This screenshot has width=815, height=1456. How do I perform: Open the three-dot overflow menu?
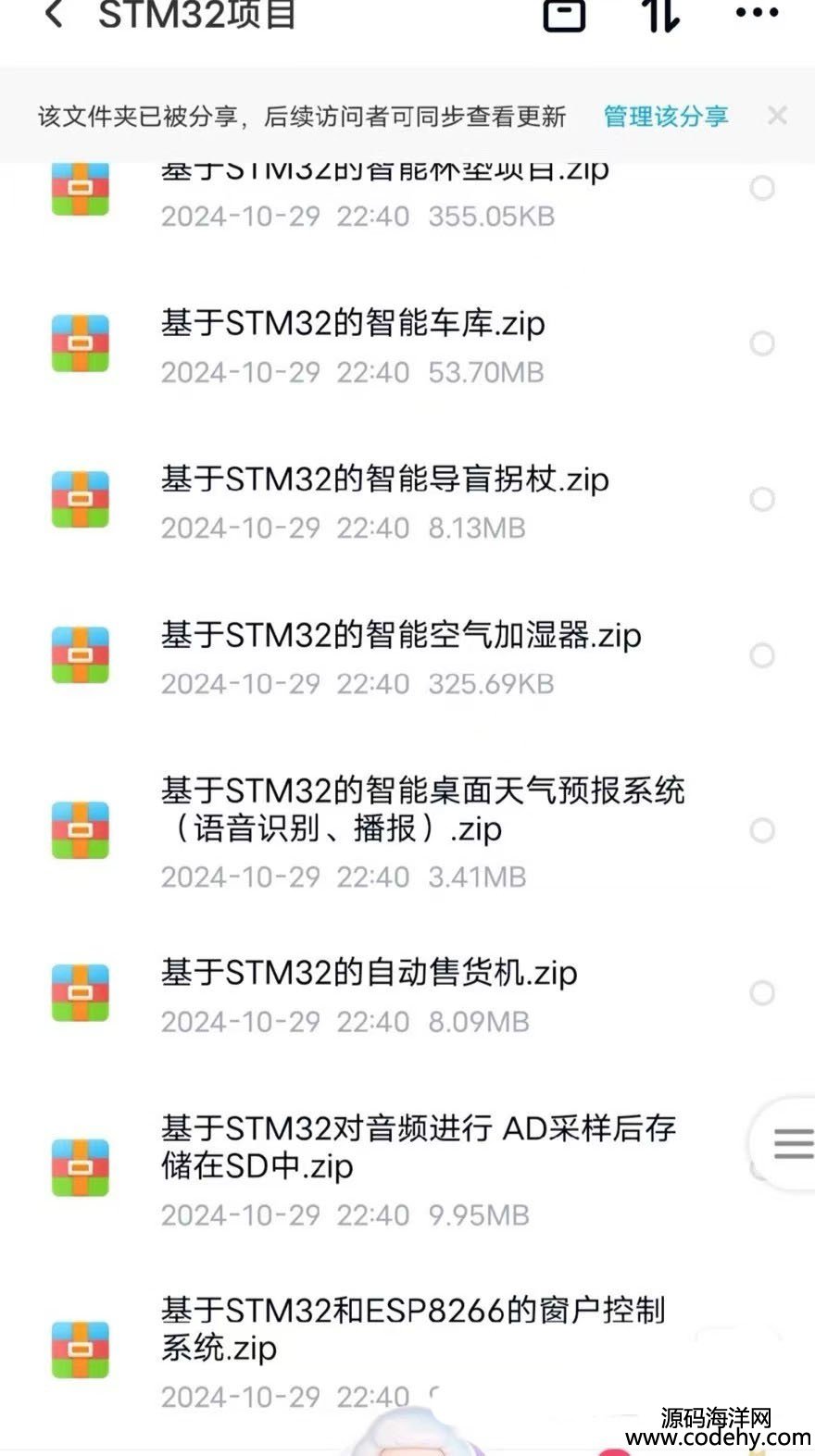[757, 13]
